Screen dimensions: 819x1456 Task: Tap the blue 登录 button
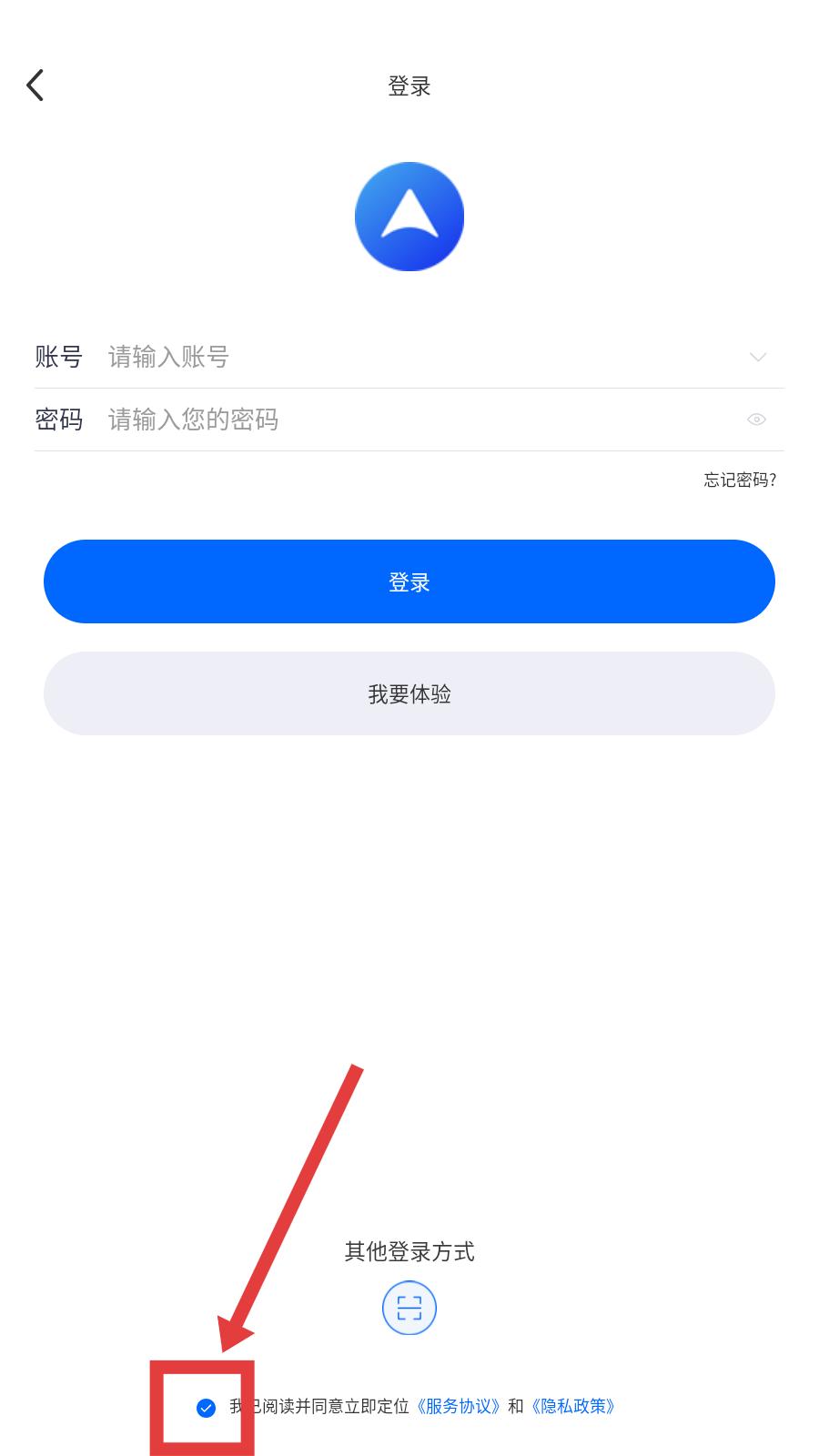tap(409, 581)
